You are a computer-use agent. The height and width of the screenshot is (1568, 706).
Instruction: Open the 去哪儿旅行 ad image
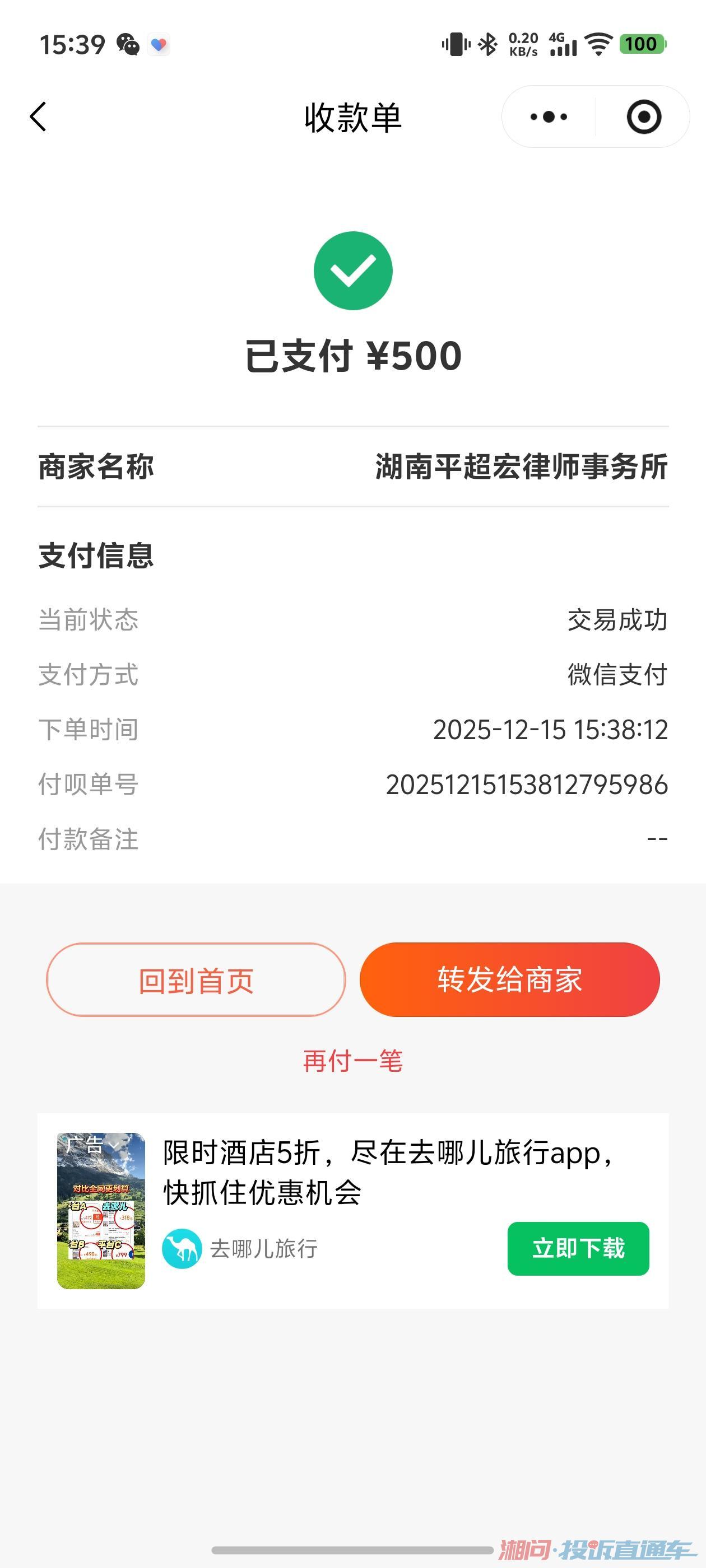(101, 1217)
